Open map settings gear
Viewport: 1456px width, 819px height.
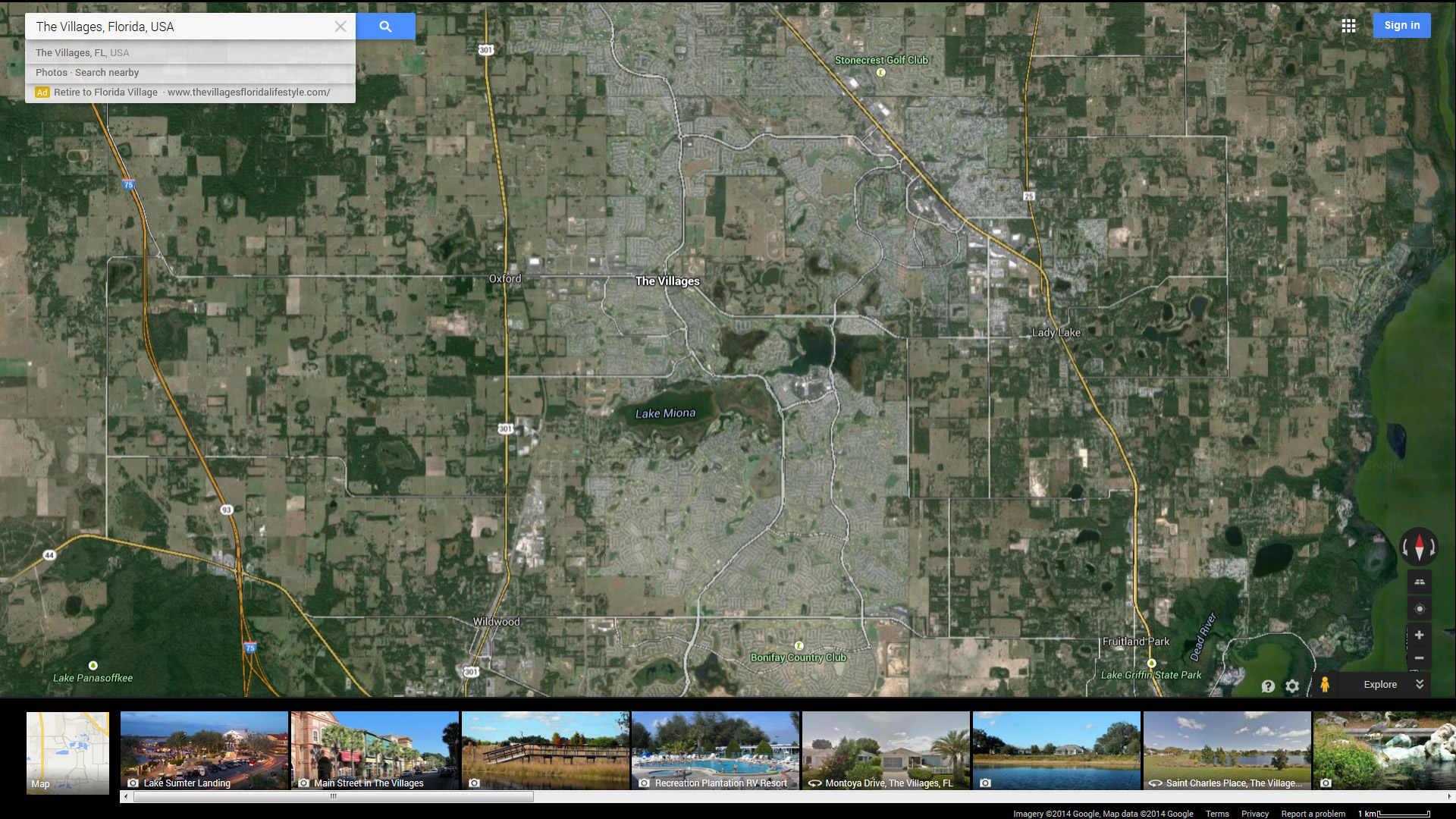[x=1292, y=686]
